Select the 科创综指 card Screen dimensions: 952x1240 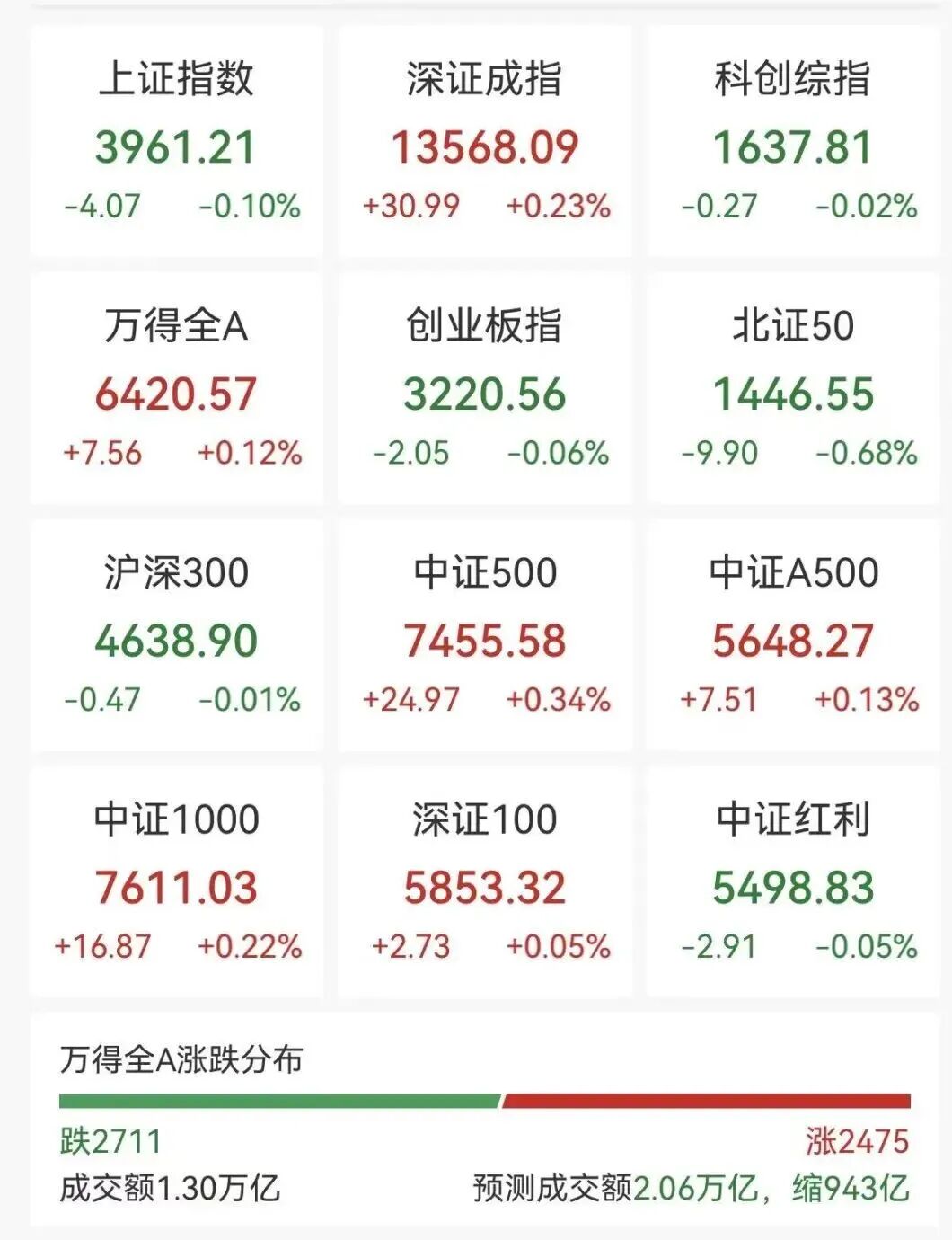tap(793, 144)
